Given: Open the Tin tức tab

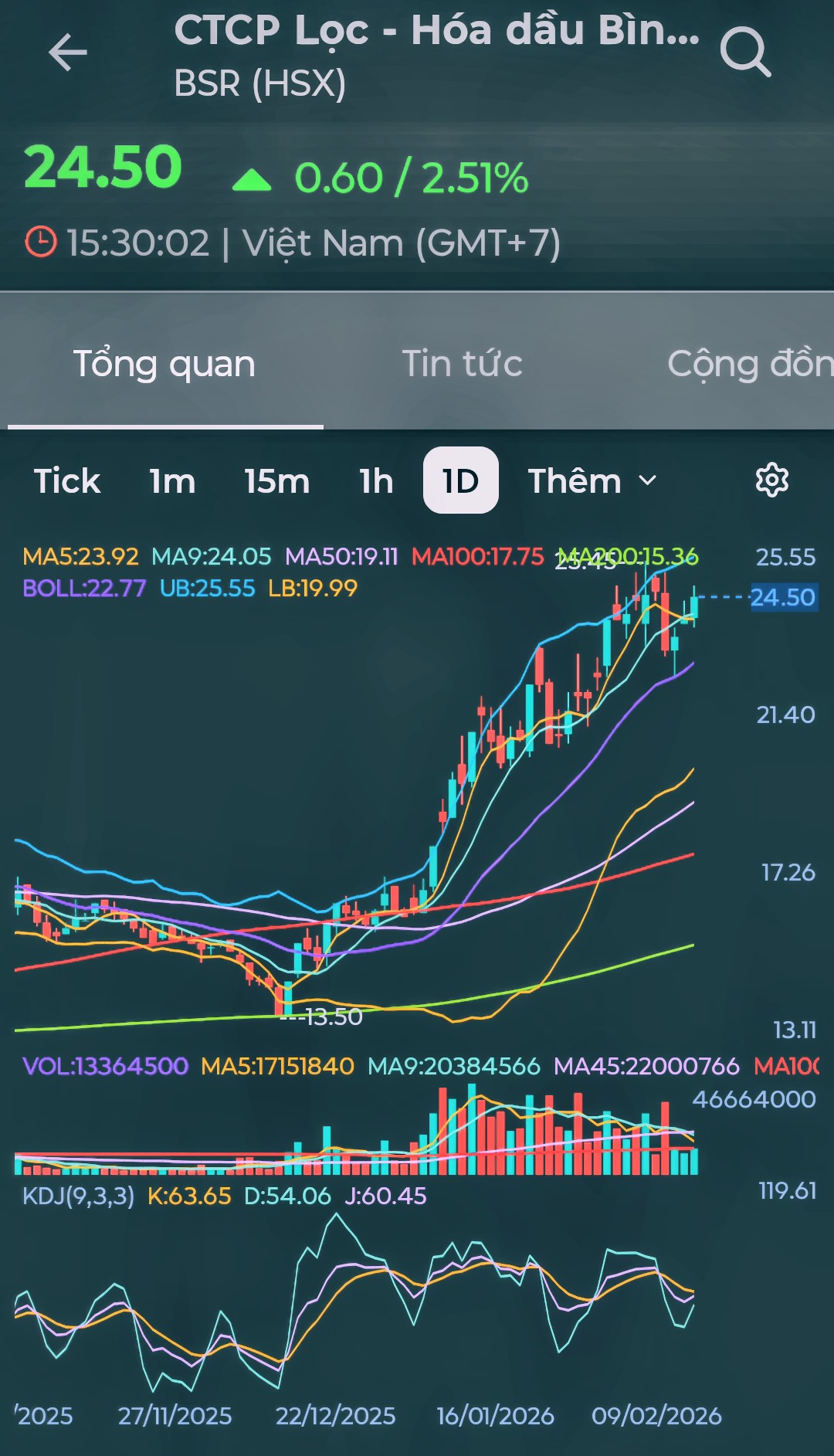Looking at the screenshot, I should click(462, 364).
